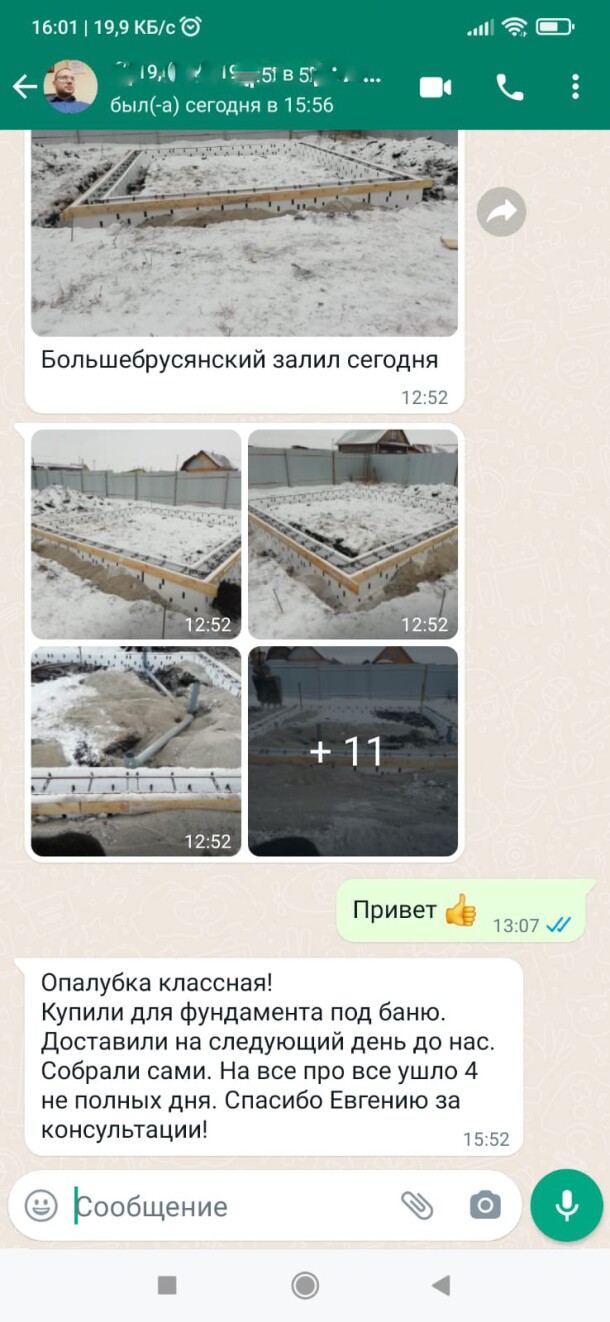Open the emoji picker
Screen dimensions: 610x1322
tap(41, 1205)
